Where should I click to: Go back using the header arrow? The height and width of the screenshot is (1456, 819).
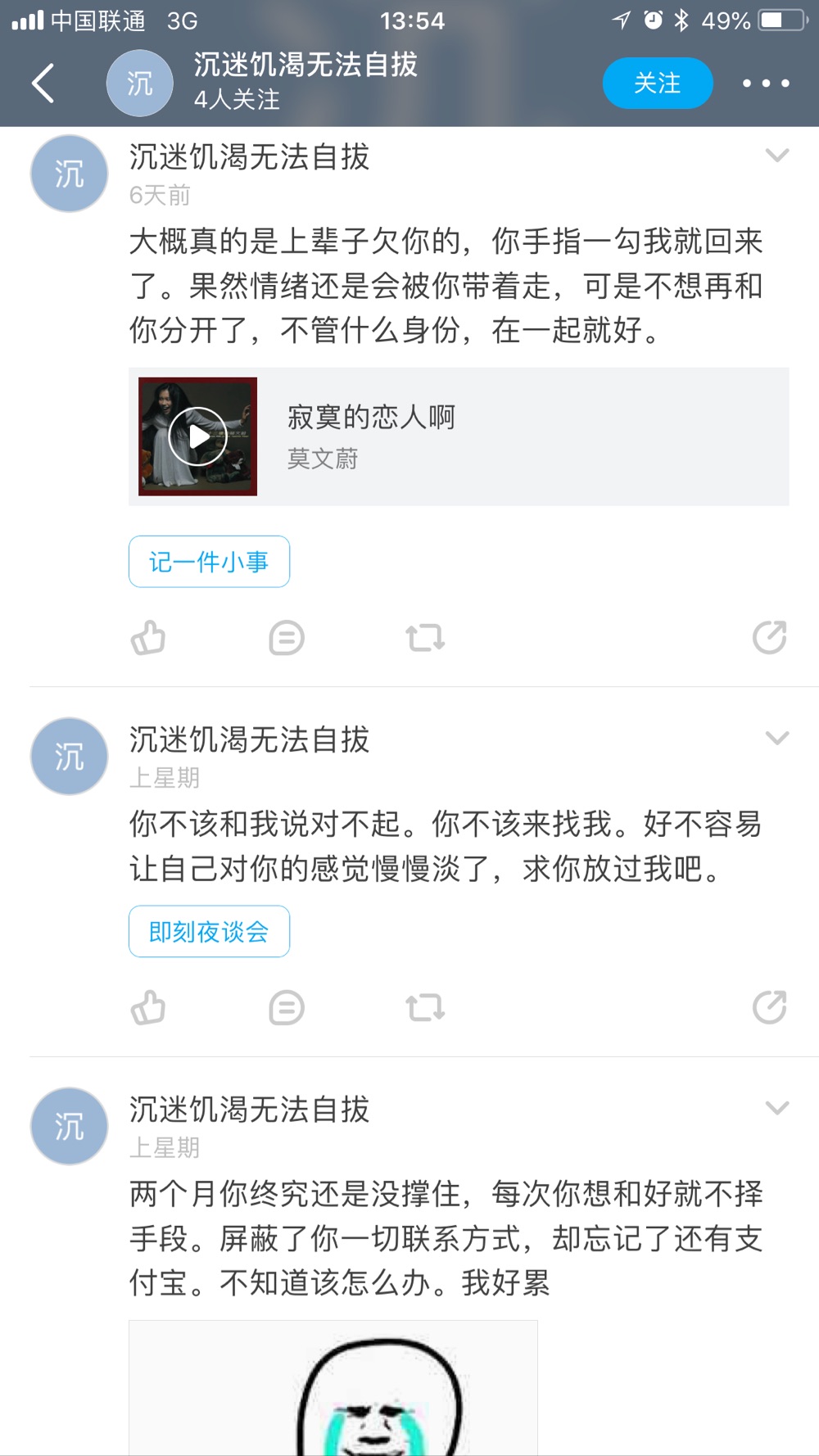coord(43,84)
